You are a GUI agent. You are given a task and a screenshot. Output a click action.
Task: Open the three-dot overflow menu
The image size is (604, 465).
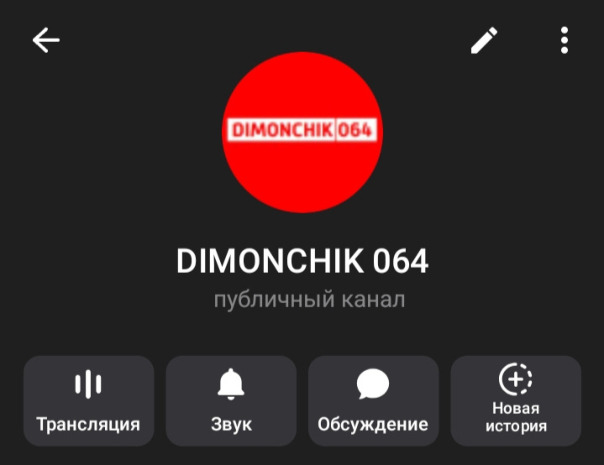pyautogui.click(x=565, y=40)
